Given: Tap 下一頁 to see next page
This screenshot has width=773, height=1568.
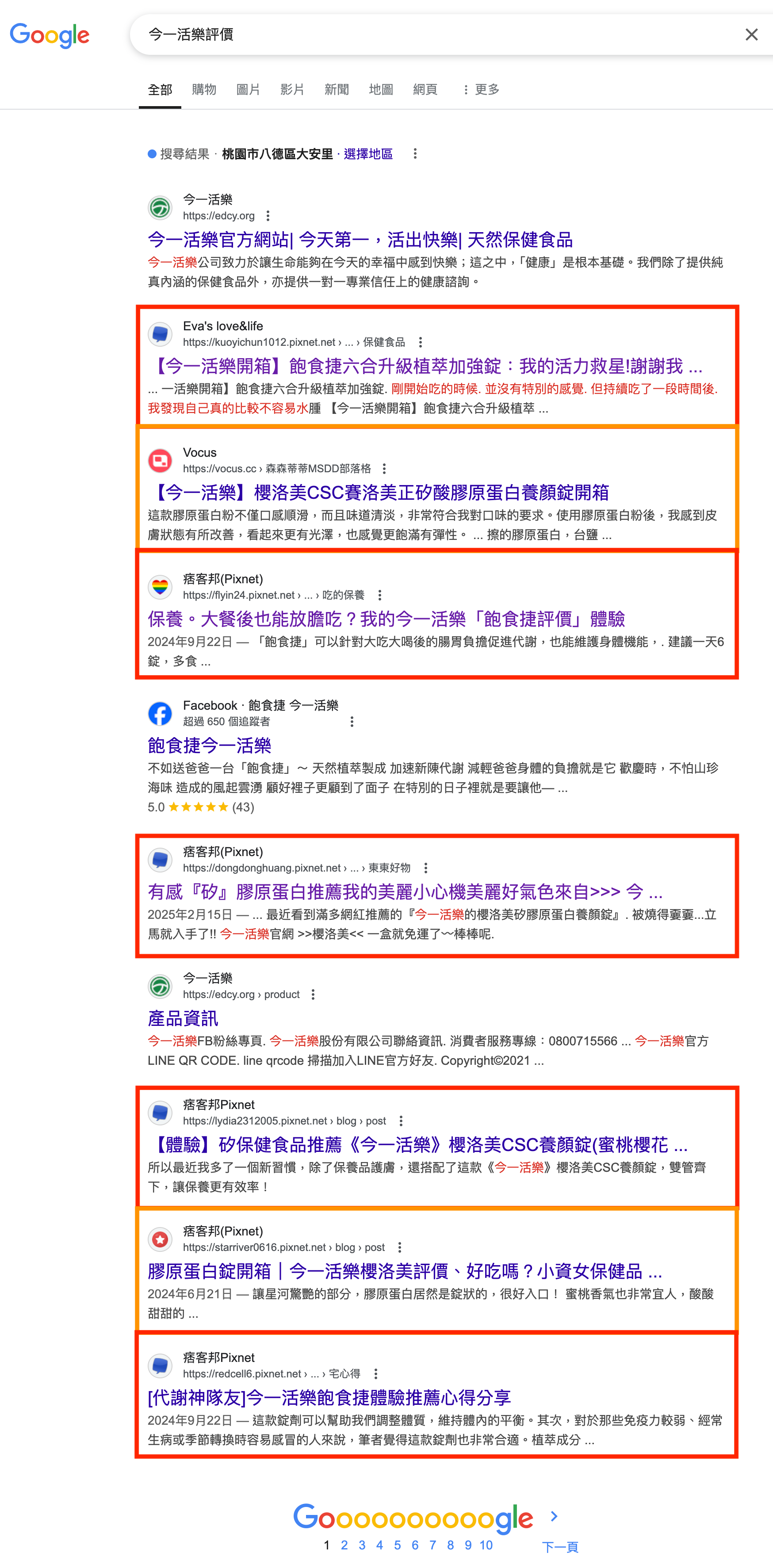Looking at the screenshot, I should tap(559, 1547).
